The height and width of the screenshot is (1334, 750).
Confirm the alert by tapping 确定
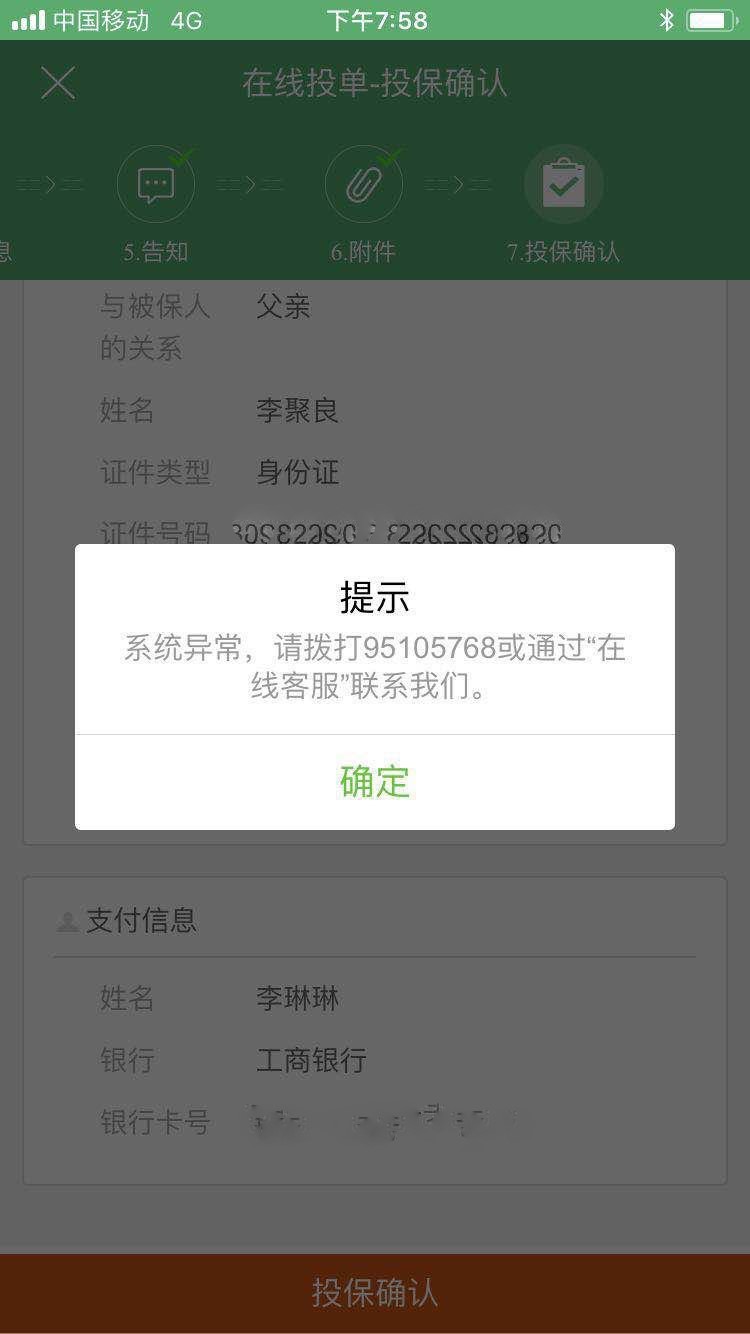click(x=375, y=781)
